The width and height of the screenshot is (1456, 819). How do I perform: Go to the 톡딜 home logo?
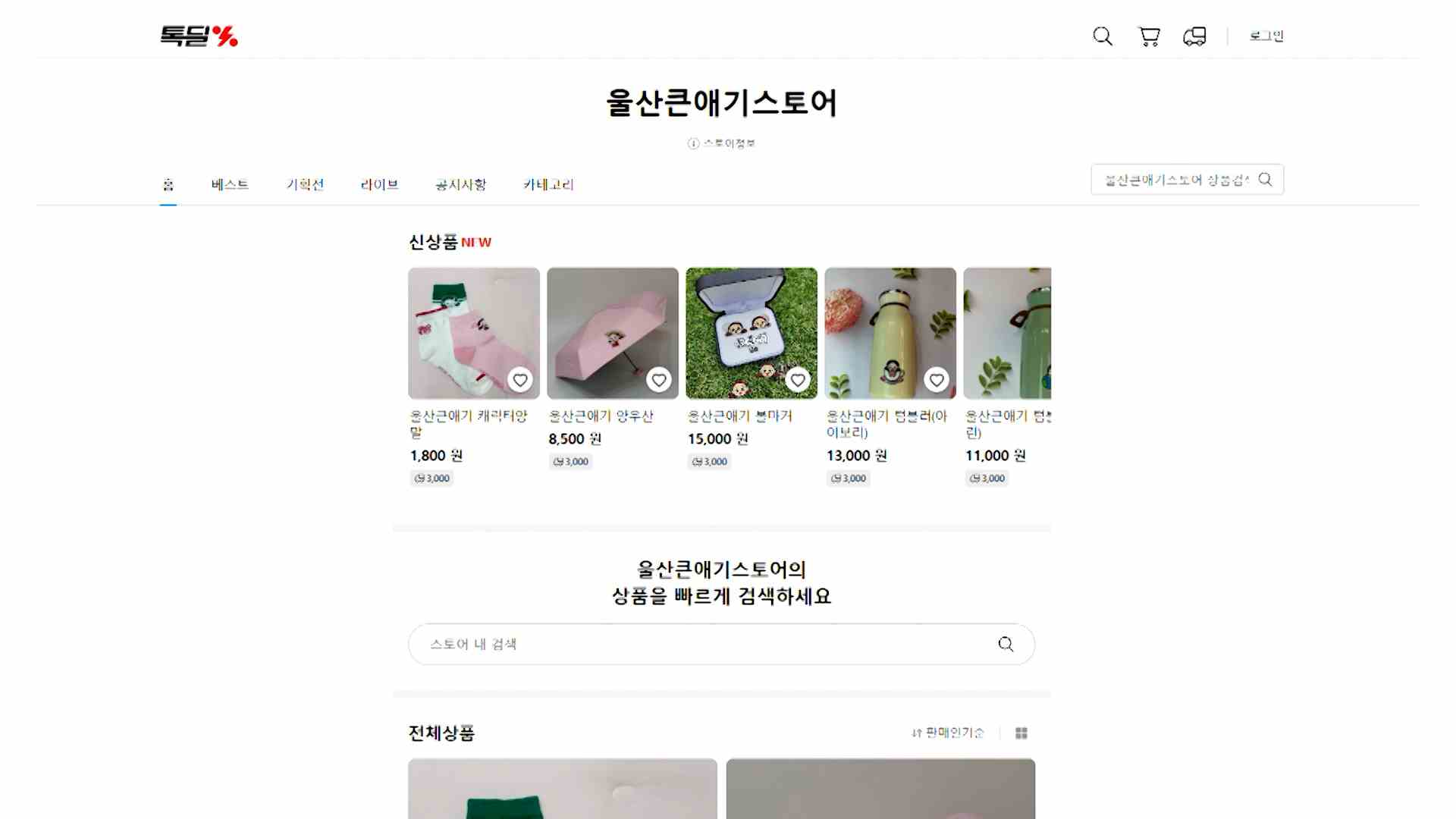pos(199,36)
